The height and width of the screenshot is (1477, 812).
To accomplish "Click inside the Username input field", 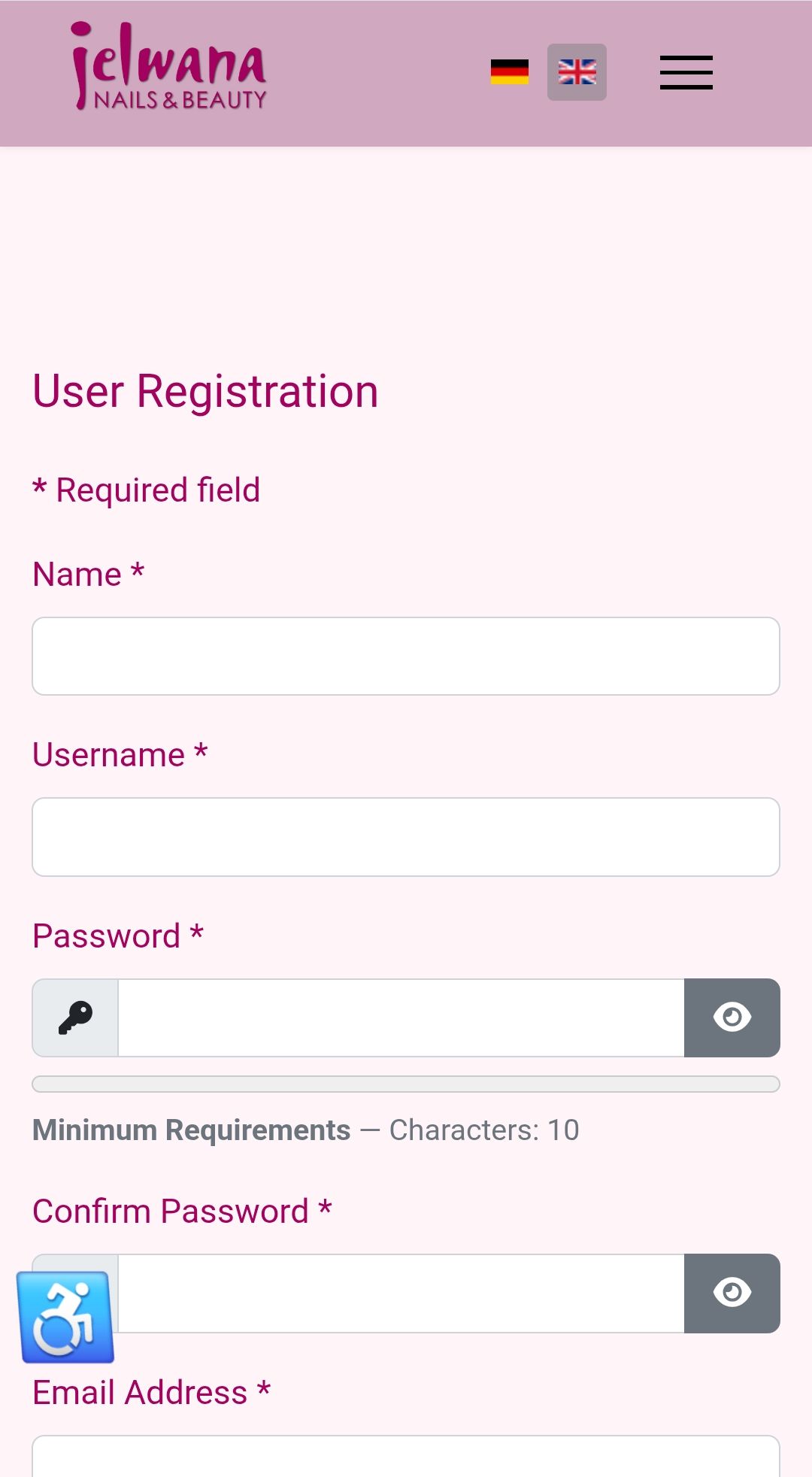I will pyautogui.click(x=406, y=836).
